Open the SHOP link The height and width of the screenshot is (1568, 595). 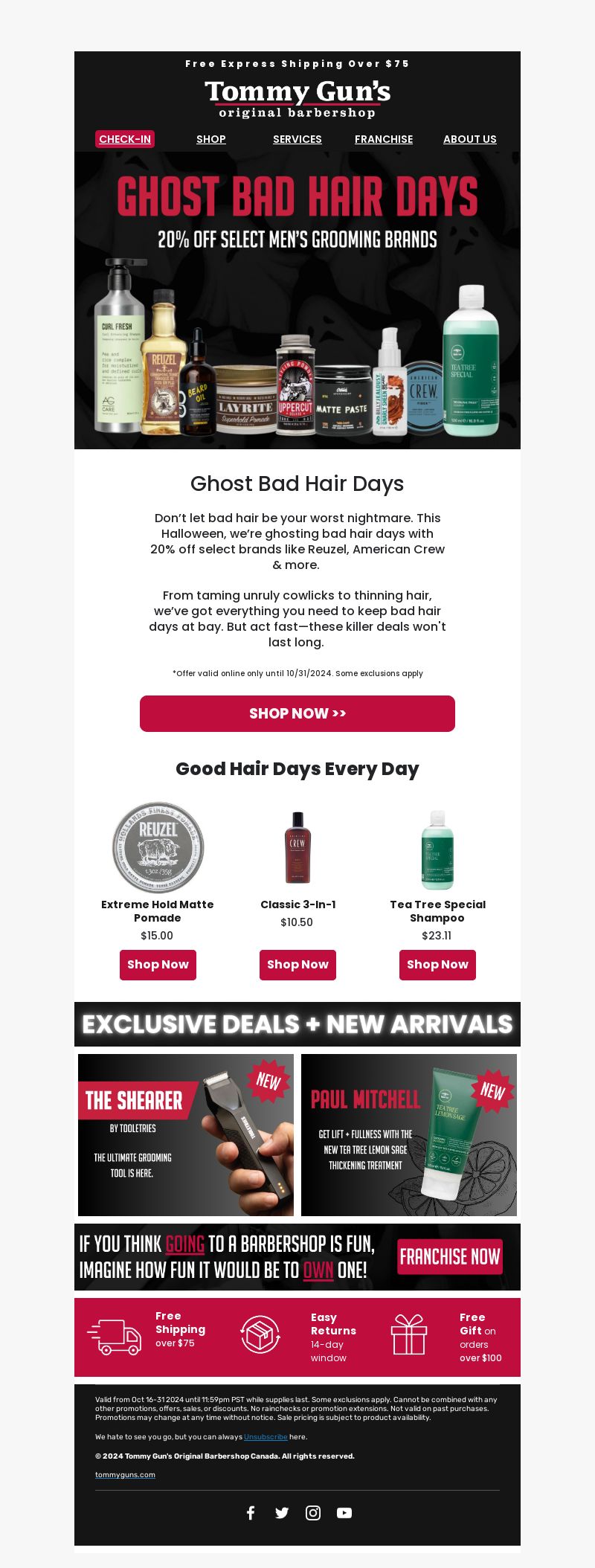[211, 139]
